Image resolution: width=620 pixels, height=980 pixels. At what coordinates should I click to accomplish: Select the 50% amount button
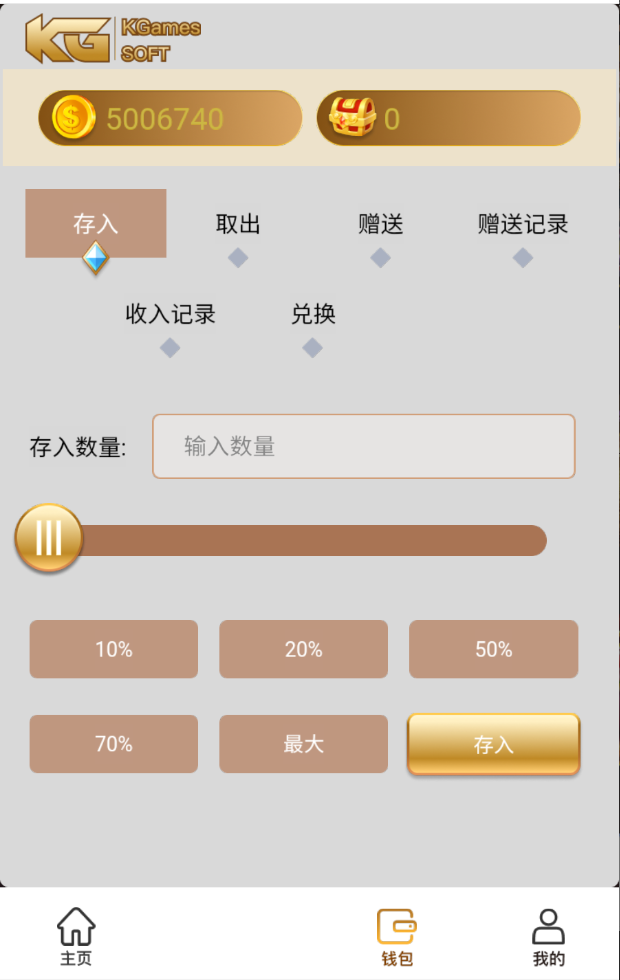pyautogui.click(x=493, y=649)
